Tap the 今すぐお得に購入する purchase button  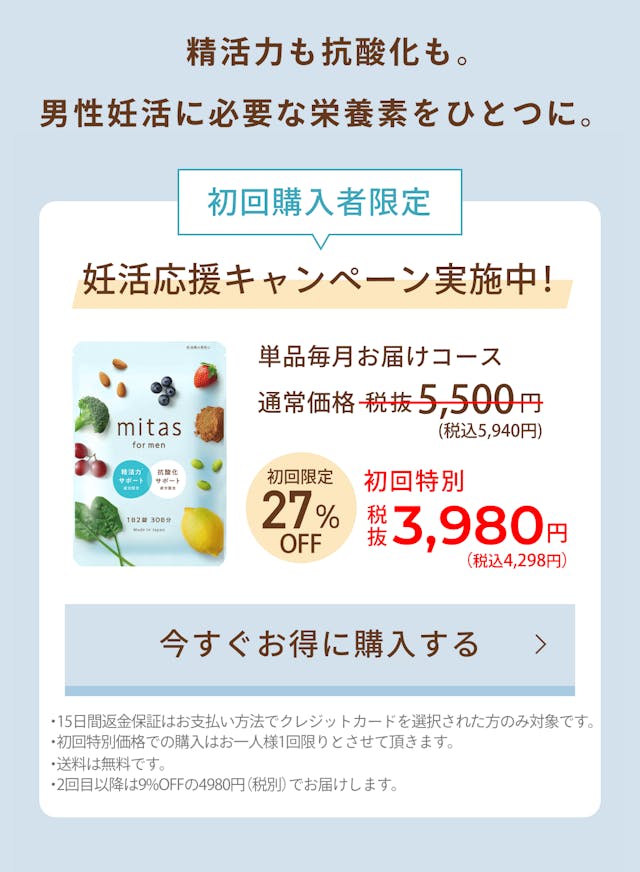tap(320, 645)
